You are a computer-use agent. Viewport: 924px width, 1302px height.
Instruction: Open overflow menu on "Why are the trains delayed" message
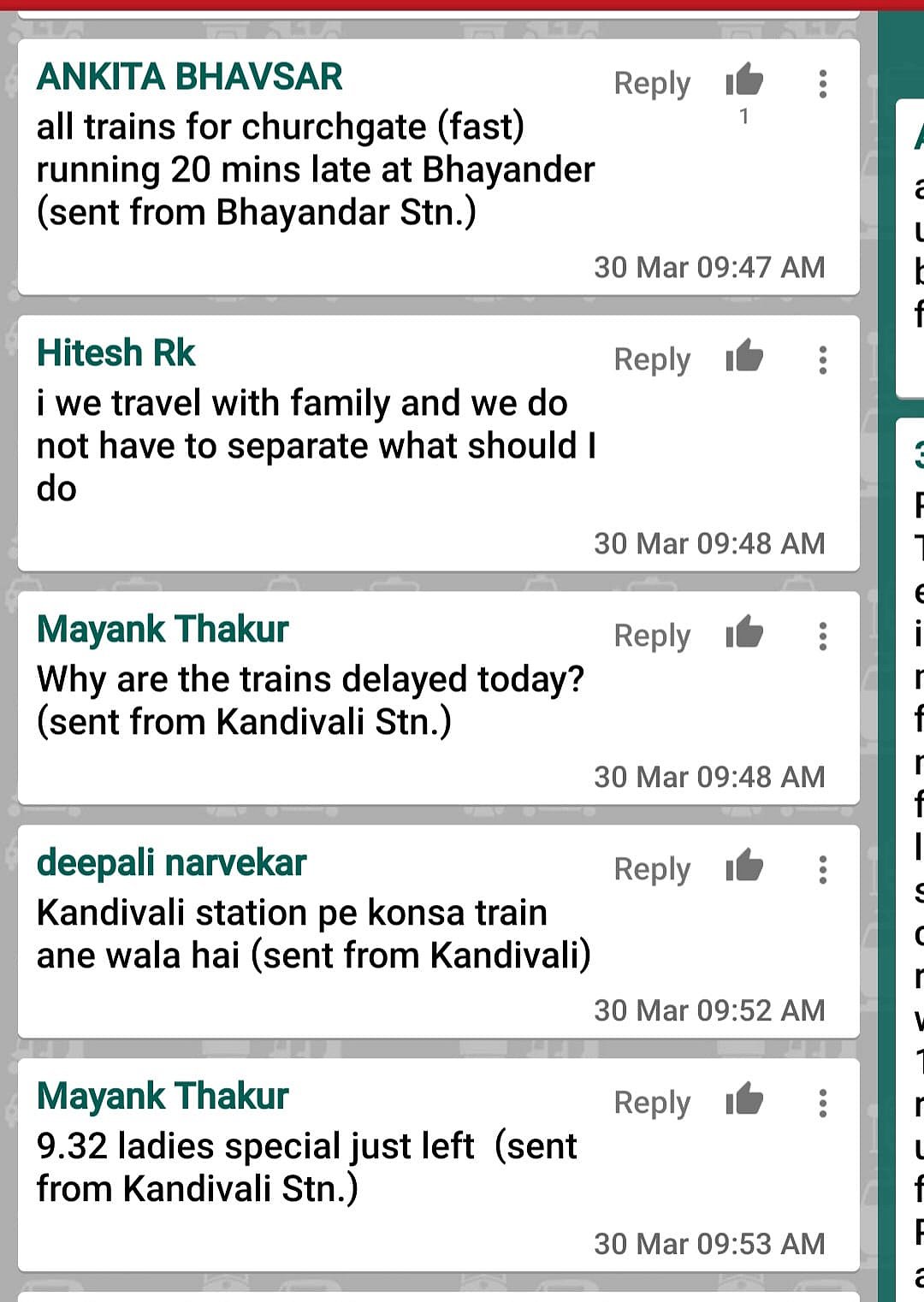click(823, 636)
